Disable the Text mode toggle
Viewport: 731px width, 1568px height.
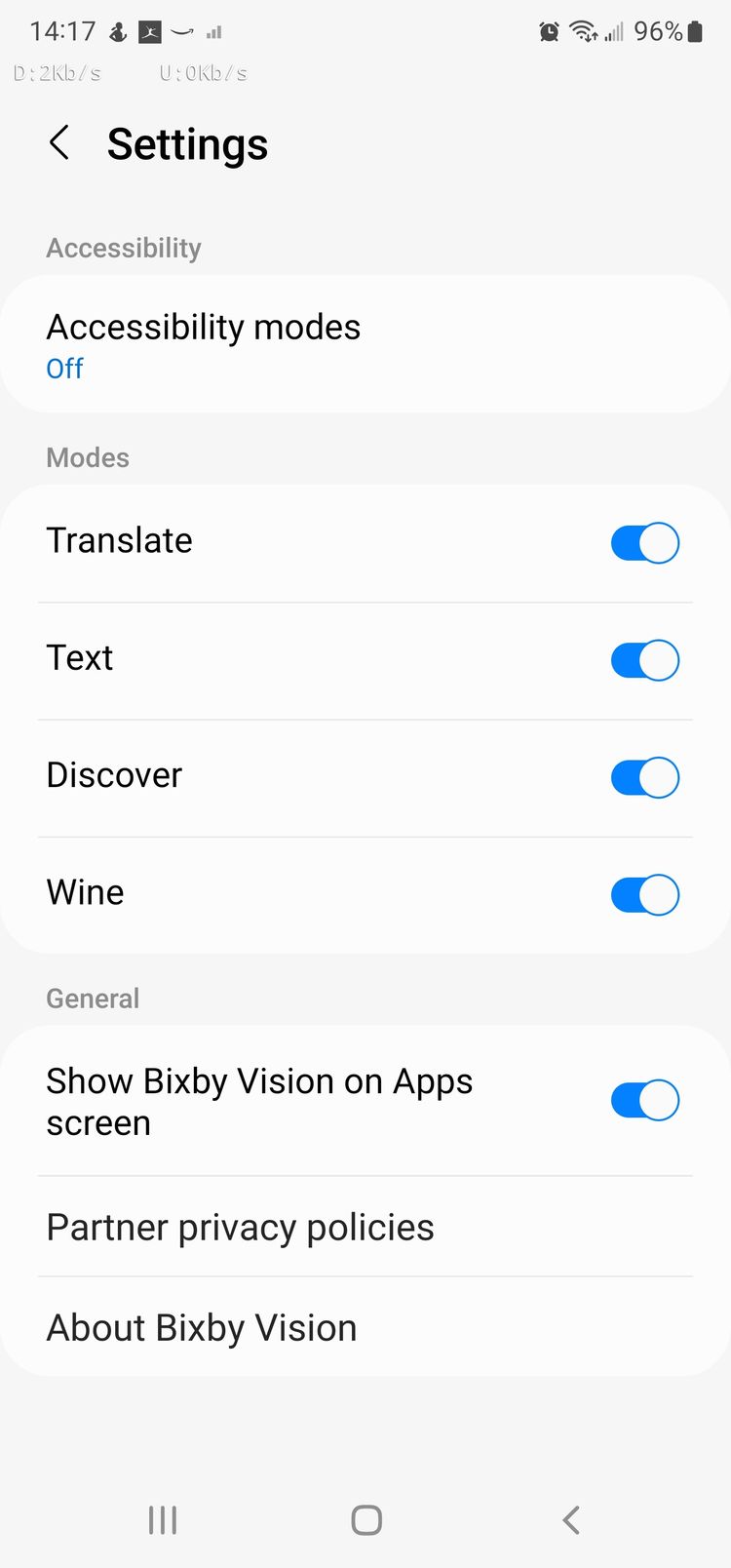pyautogui.click(x=644, y=660)
